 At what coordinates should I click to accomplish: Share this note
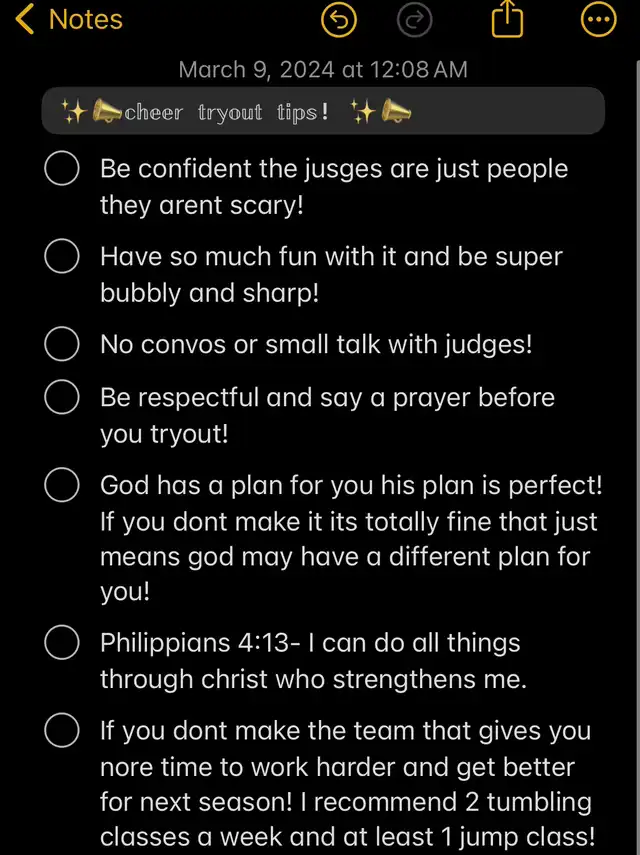508,19
